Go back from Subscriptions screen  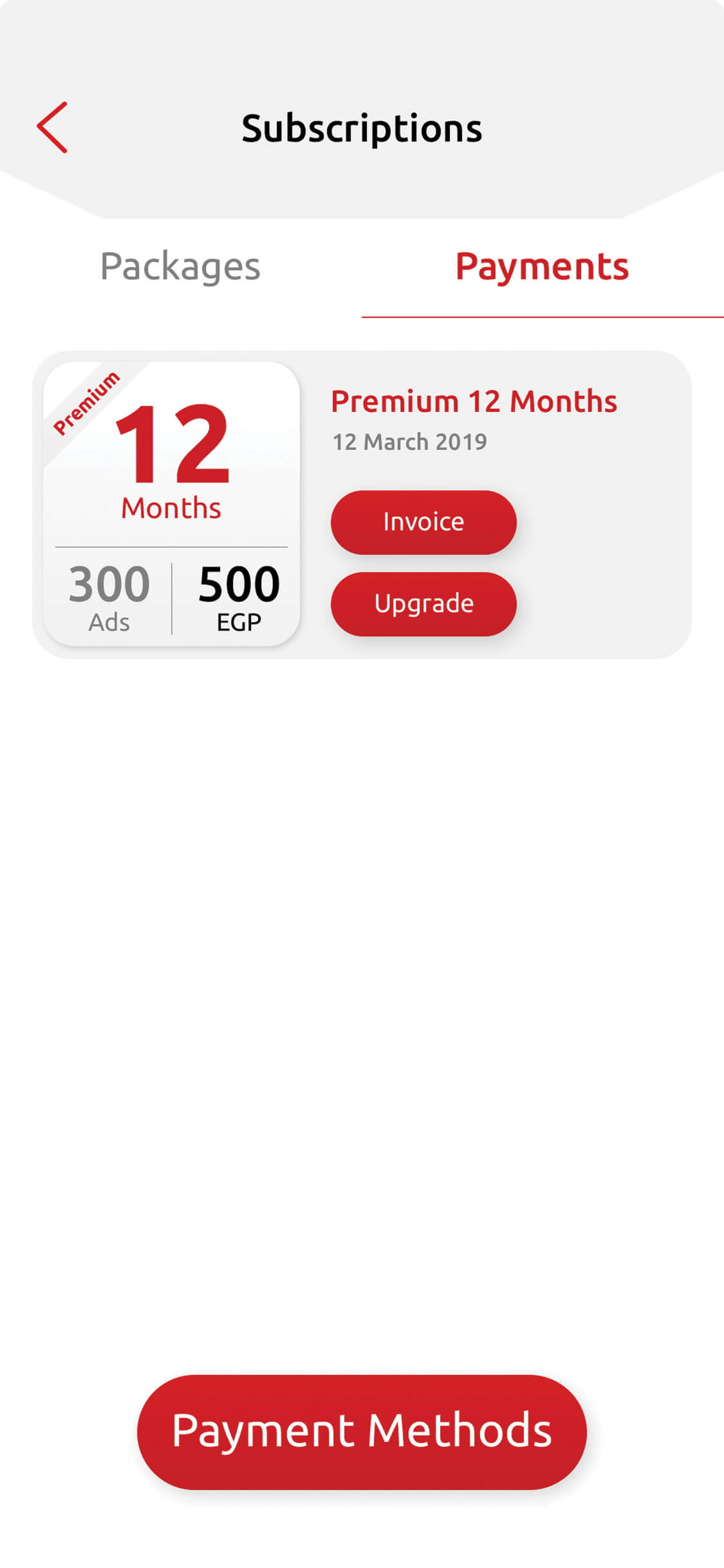(x=53, y=127)
